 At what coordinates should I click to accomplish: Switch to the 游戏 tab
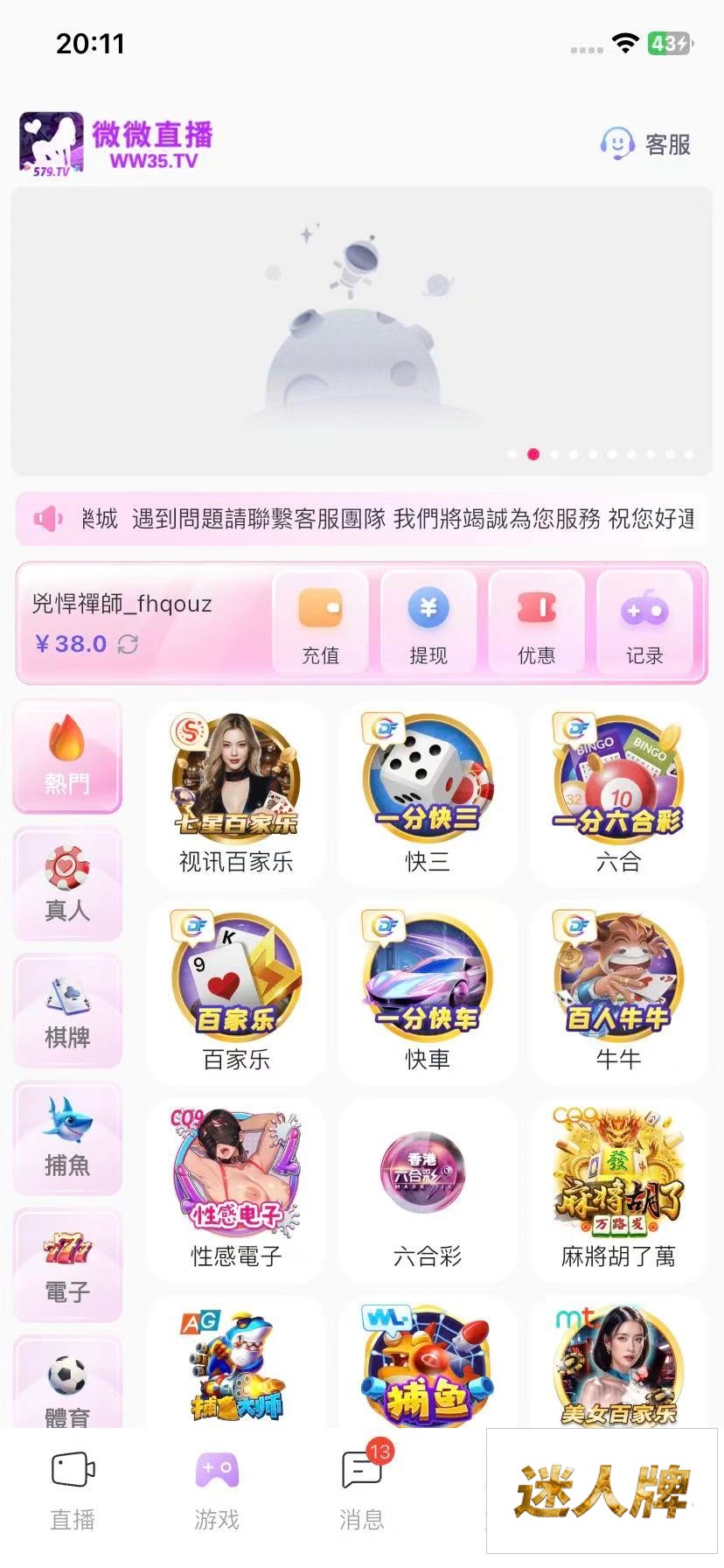pos(217,1491)
